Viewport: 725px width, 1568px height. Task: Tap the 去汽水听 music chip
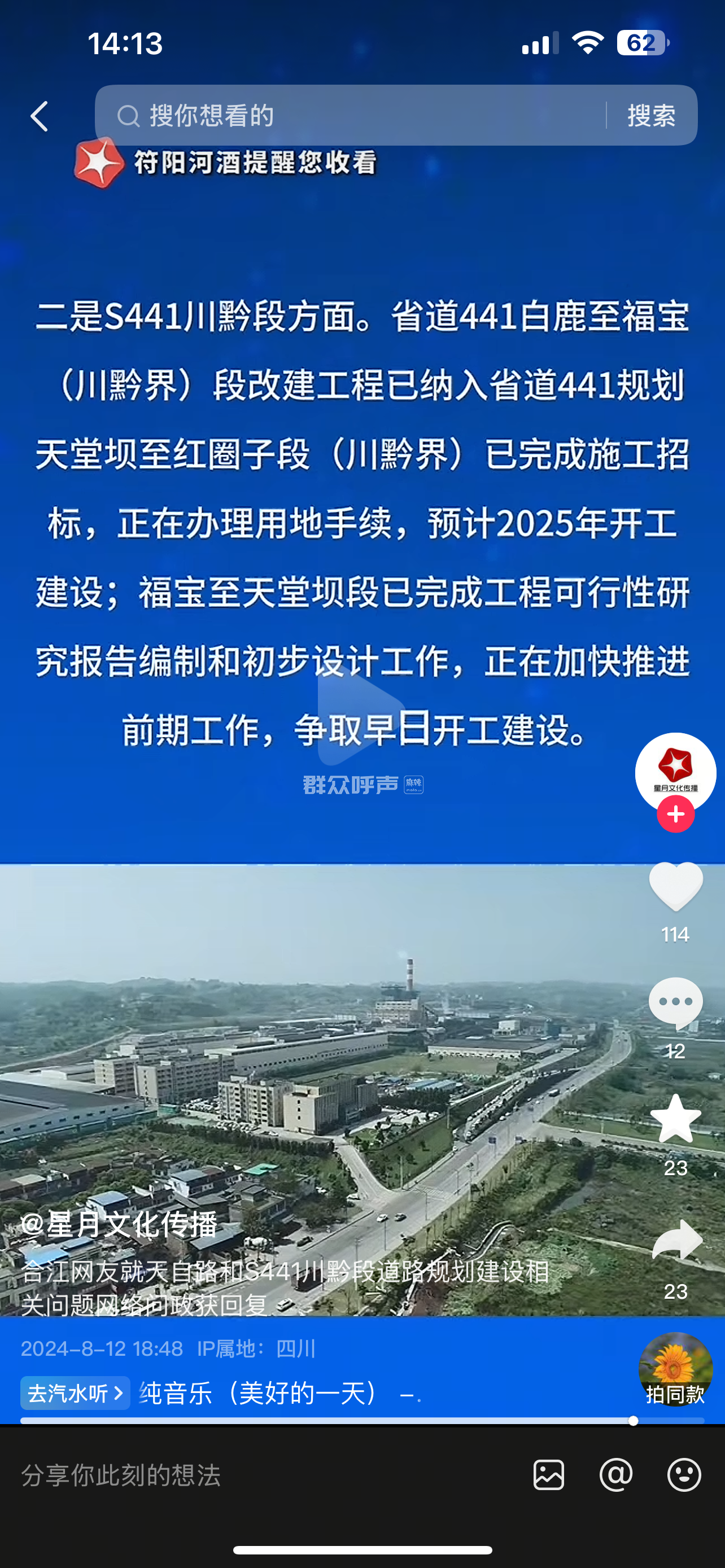click(x=75, y=1392)
